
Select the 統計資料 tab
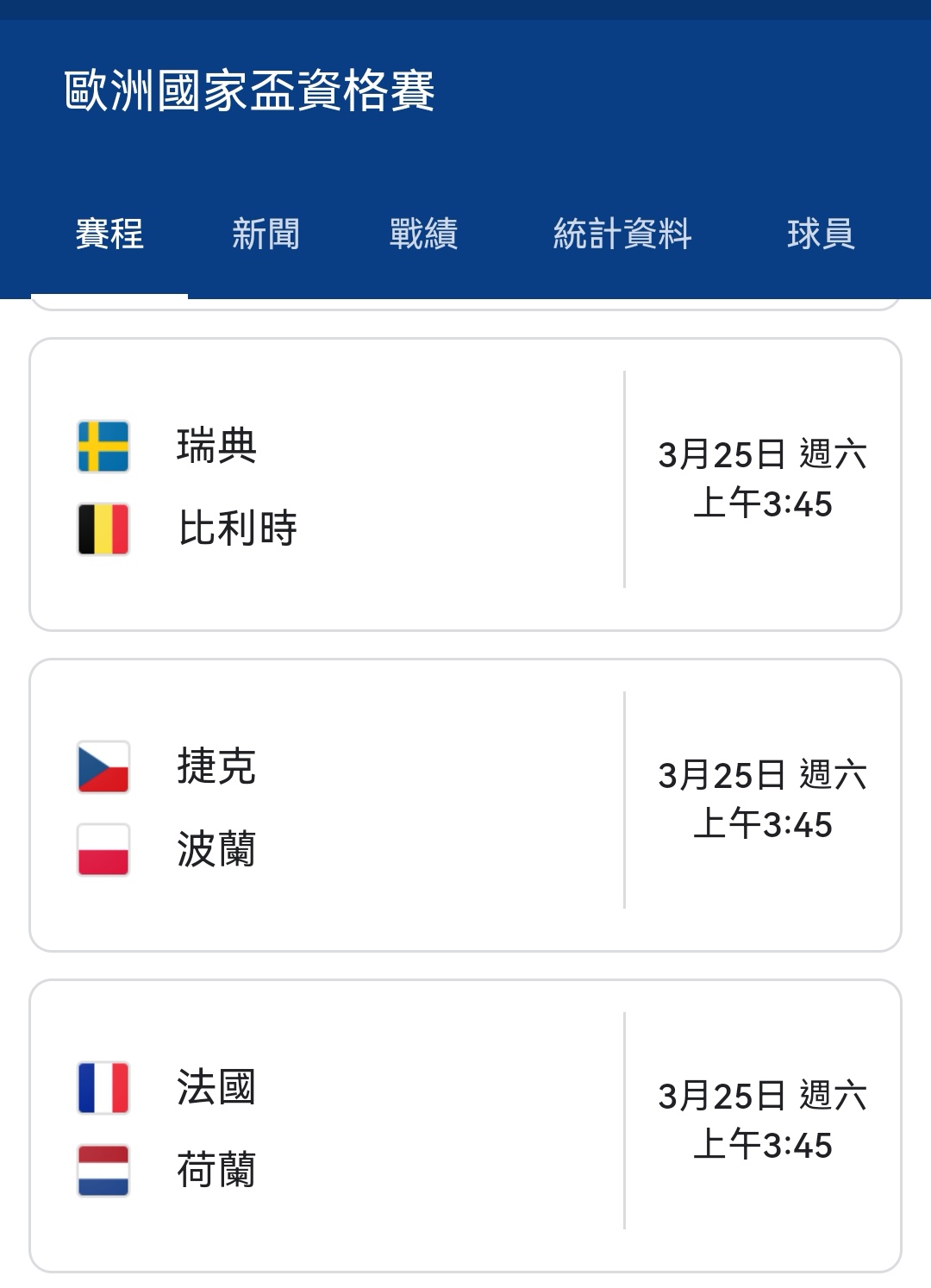point(622,234)
